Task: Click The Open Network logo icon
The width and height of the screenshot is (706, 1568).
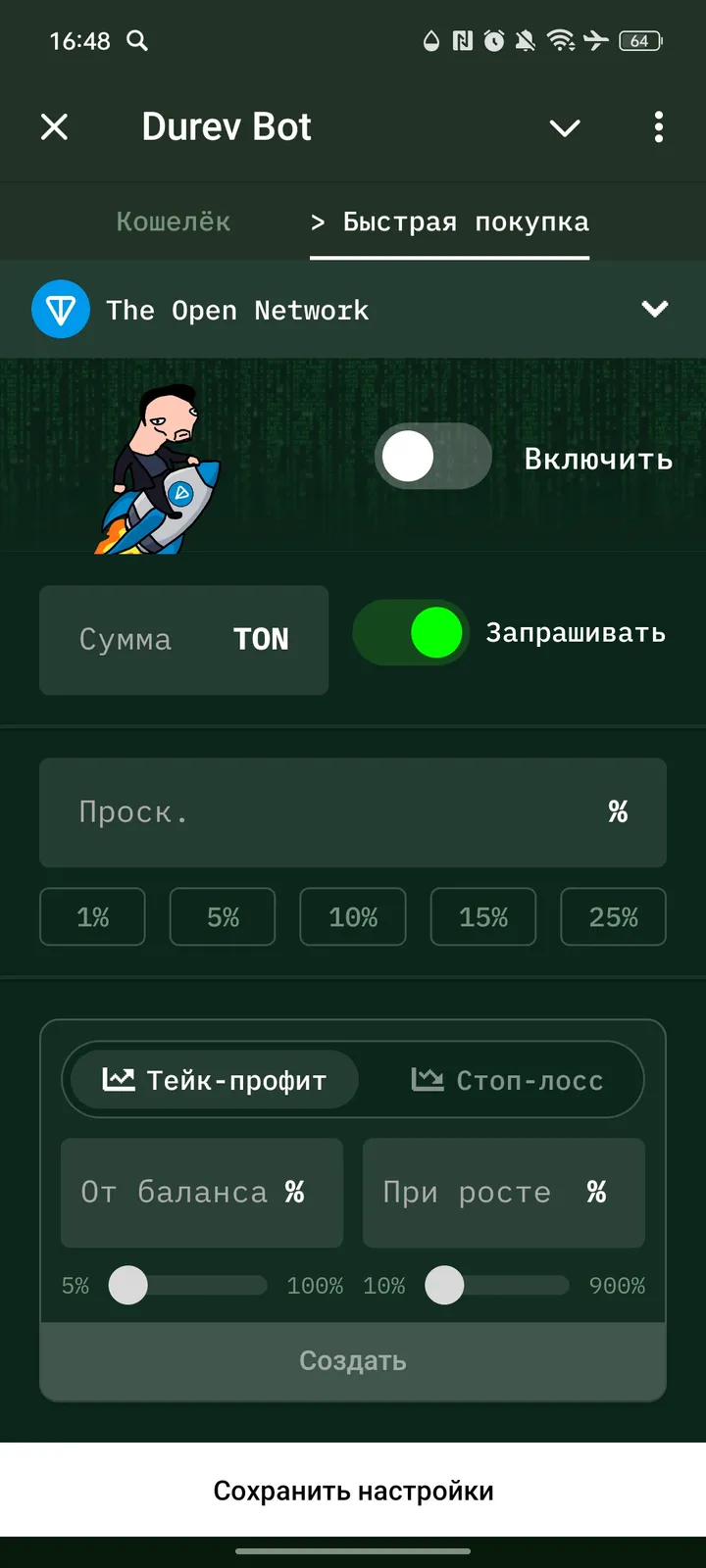Action: tap(61, 309)
